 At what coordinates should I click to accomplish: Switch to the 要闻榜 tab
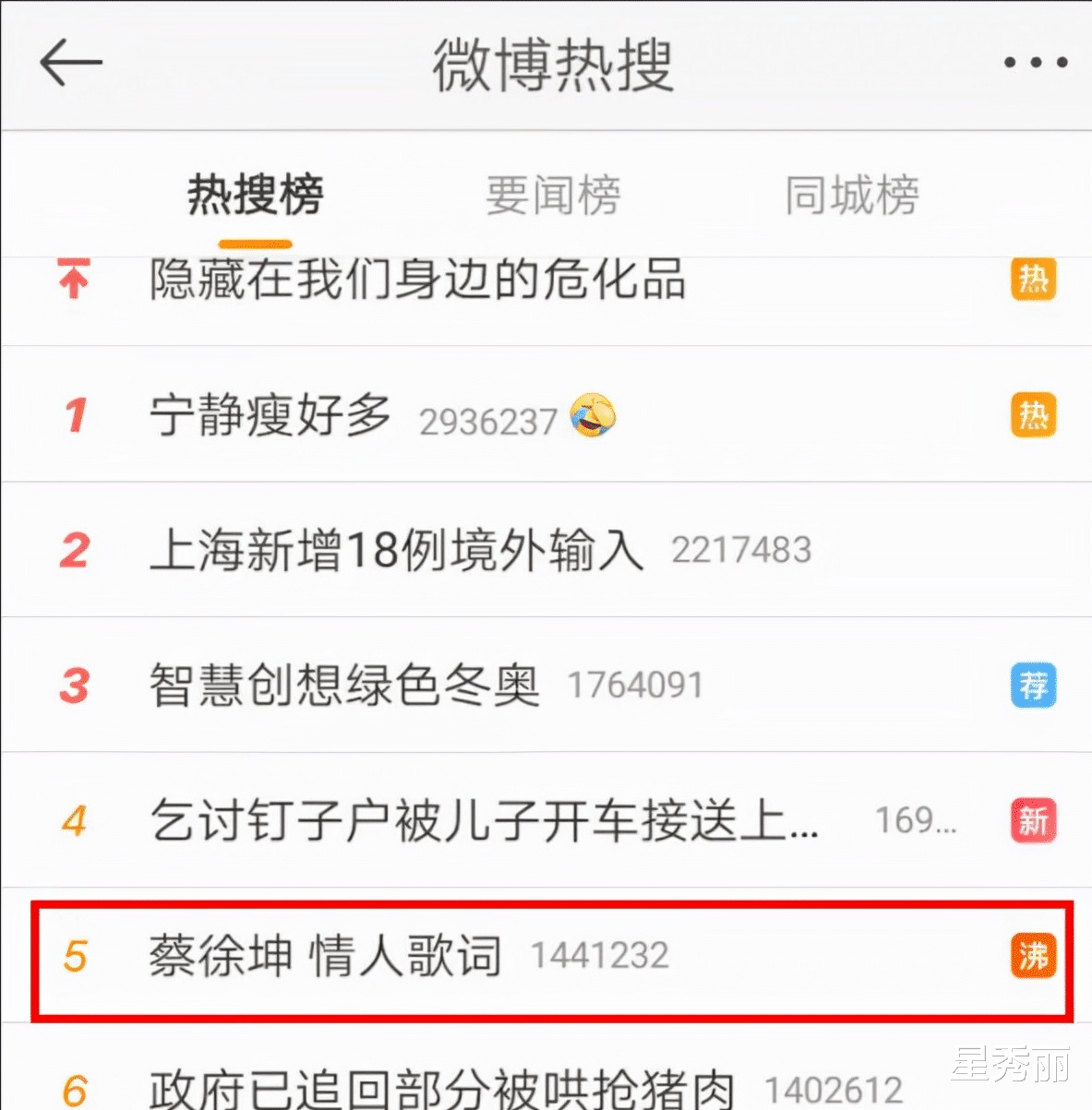(x=552, y=196)
